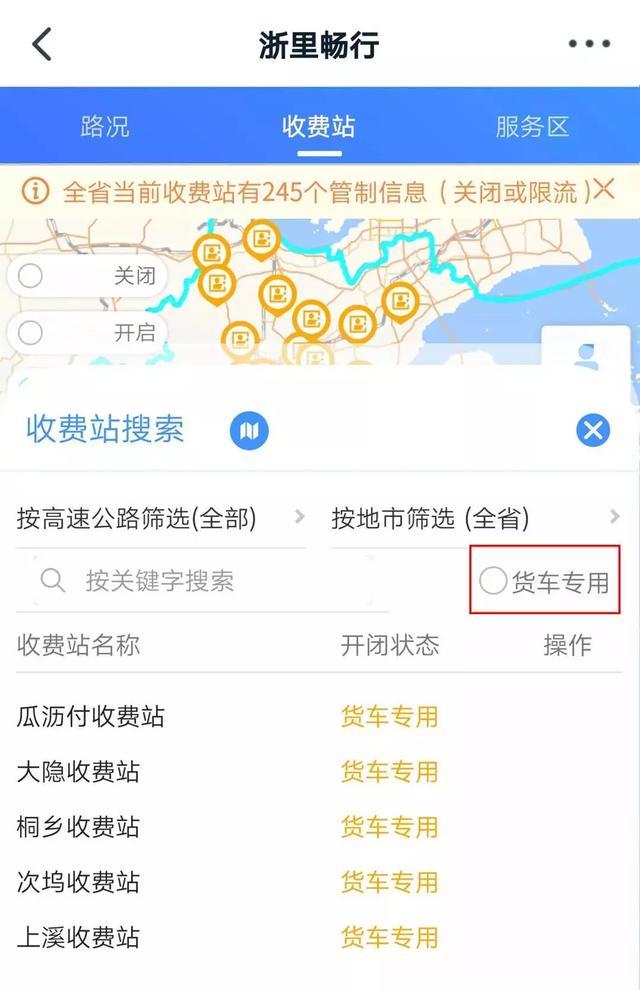The width and height of the screenshot is (640, 990).
Task: Select the 收费站 tab
Action: click(318, 127)
